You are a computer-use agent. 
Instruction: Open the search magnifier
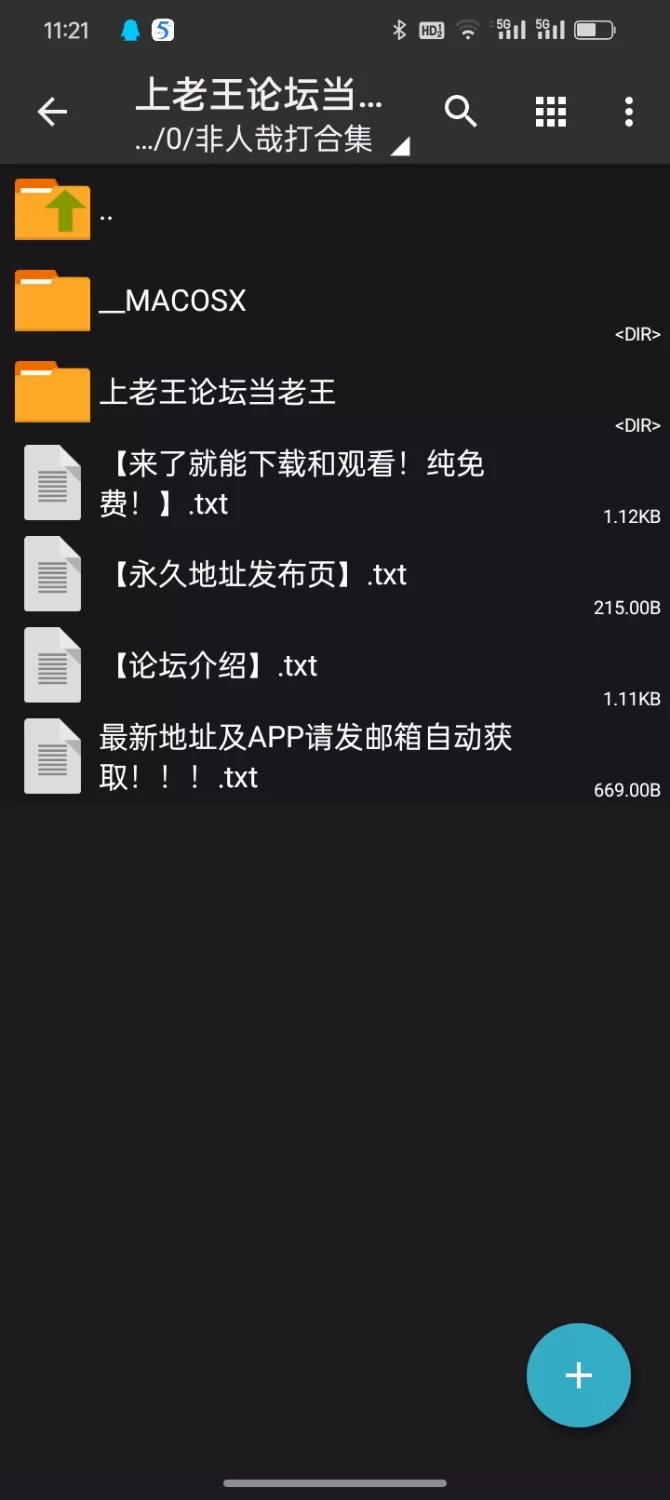point(461,112)
